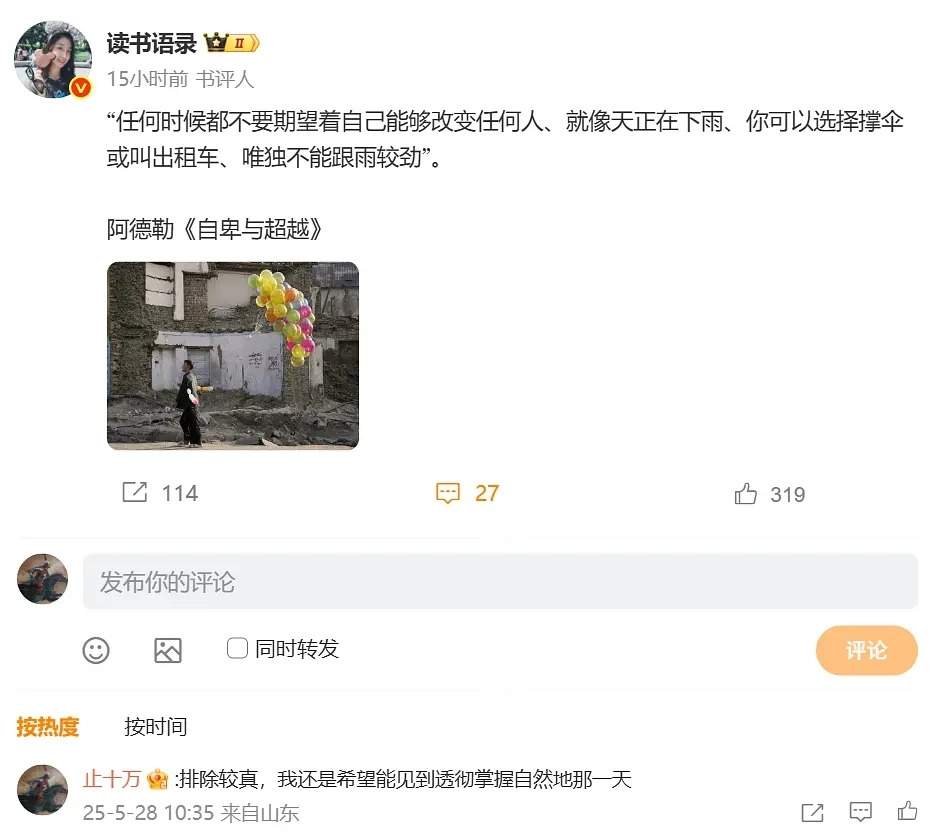Submit with the orange 评论 button
The width and height of the screenshot is (943, 835).
(x=866, y=650)
